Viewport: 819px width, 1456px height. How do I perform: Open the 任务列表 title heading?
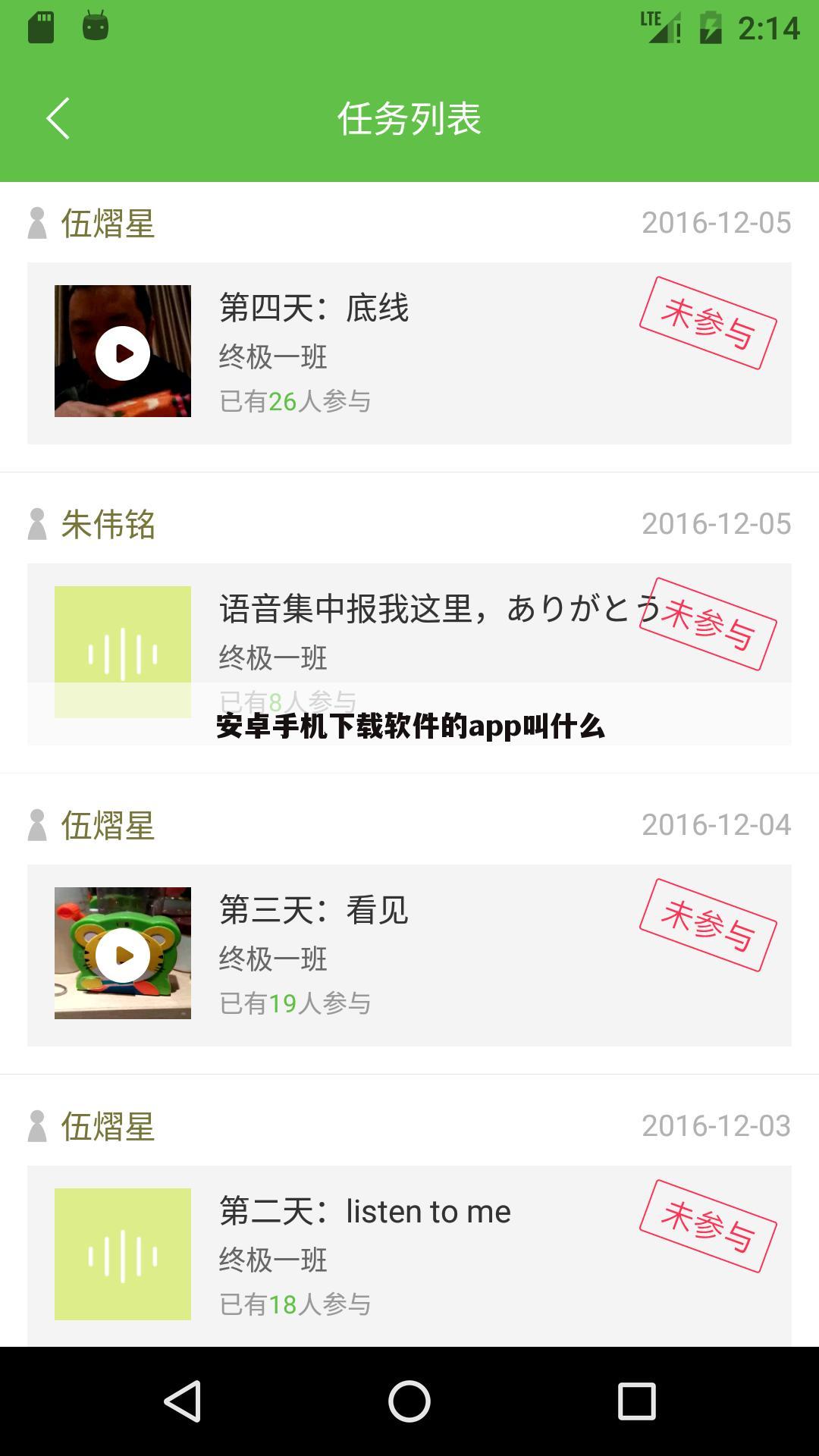[409, 119]
